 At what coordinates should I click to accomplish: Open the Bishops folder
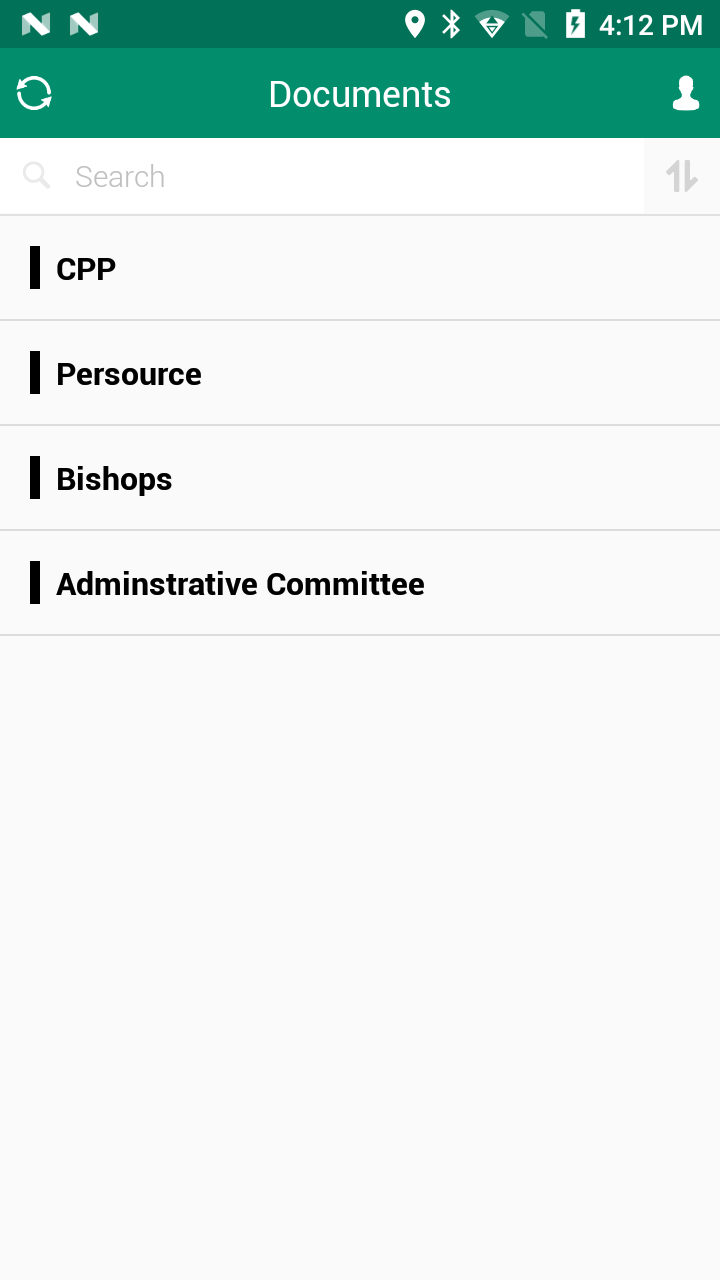pyautogui.click(x=360, y=478)
